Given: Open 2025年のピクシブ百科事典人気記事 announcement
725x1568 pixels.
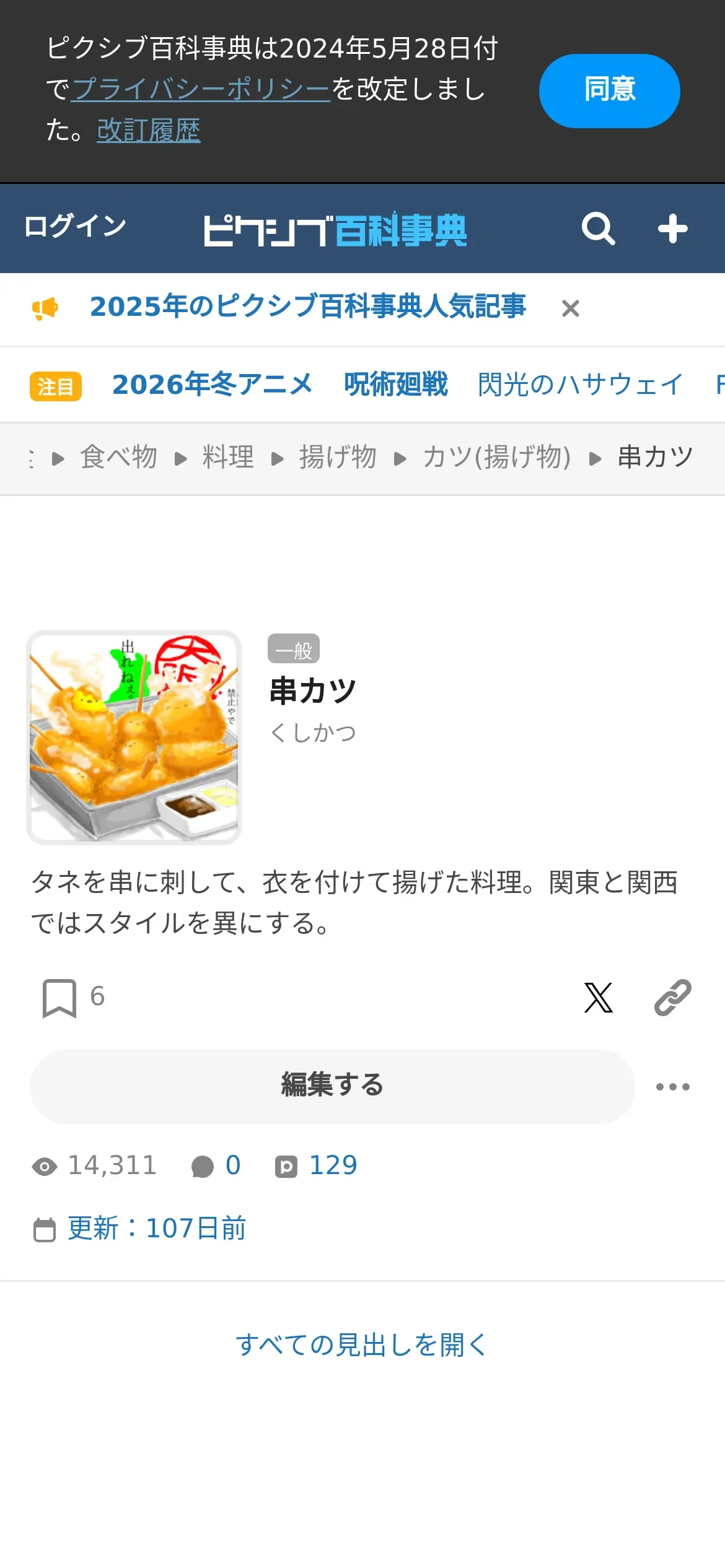Looking at the screenshot, I should coord(307,307).
